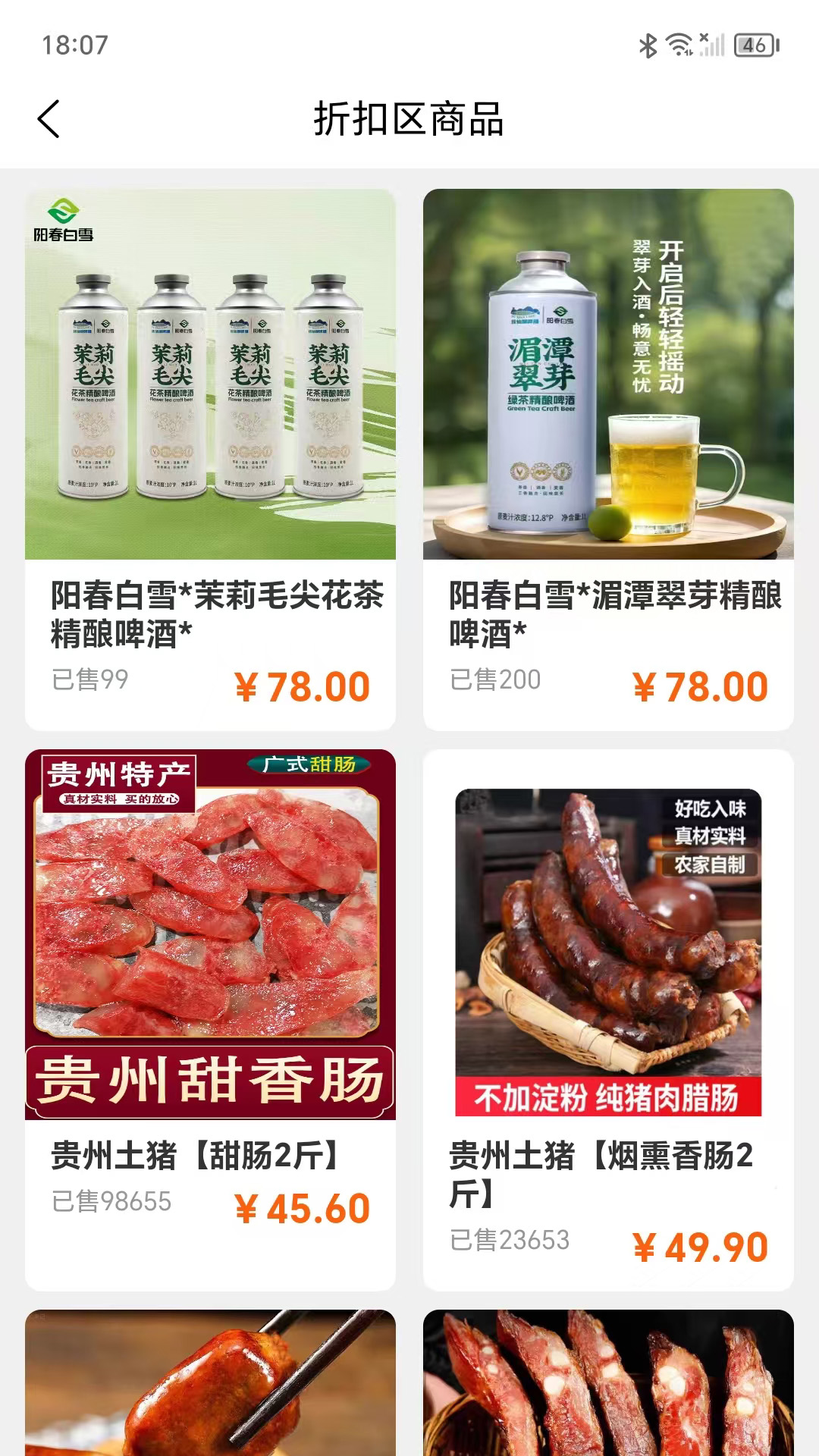The height and width of the screenshot is (1456, 819).
Task: Tap the cellular signal icon
Action: (x=713, y=45)
